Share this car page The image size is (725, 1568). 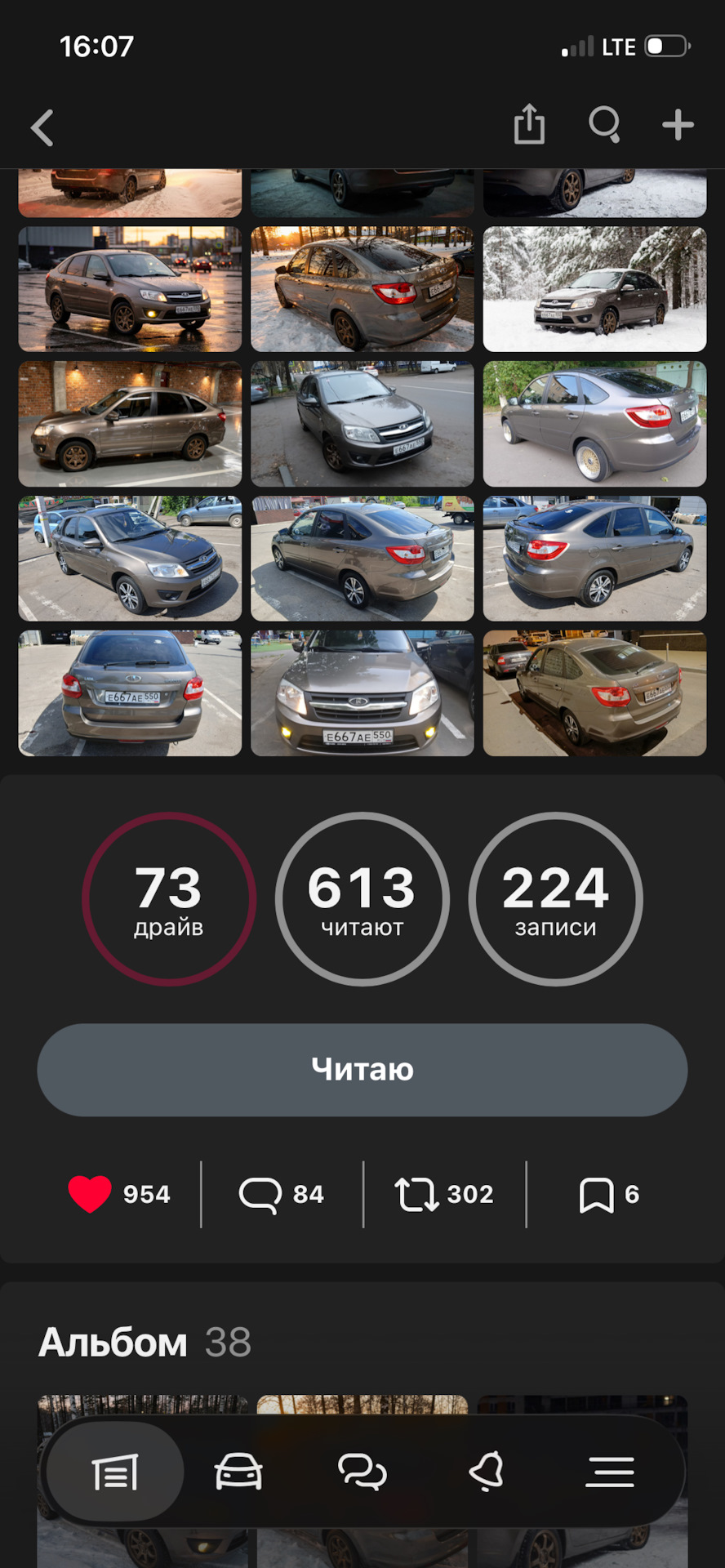pos(529,125)
